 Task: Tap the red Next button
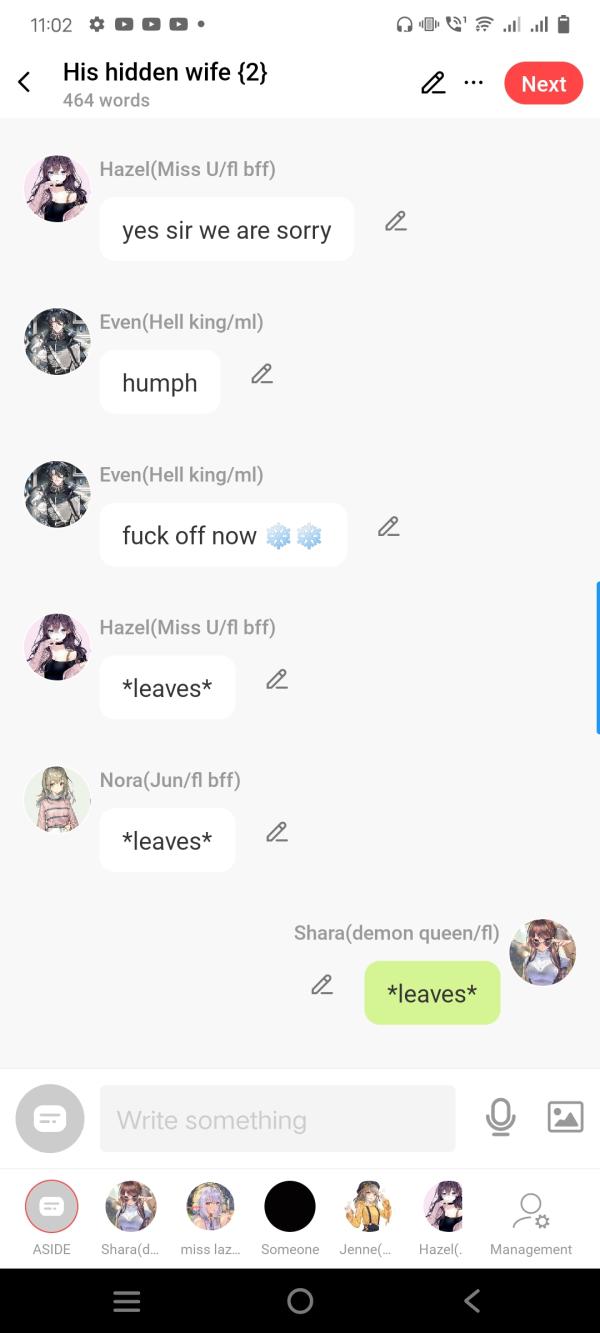pos(543,84)
